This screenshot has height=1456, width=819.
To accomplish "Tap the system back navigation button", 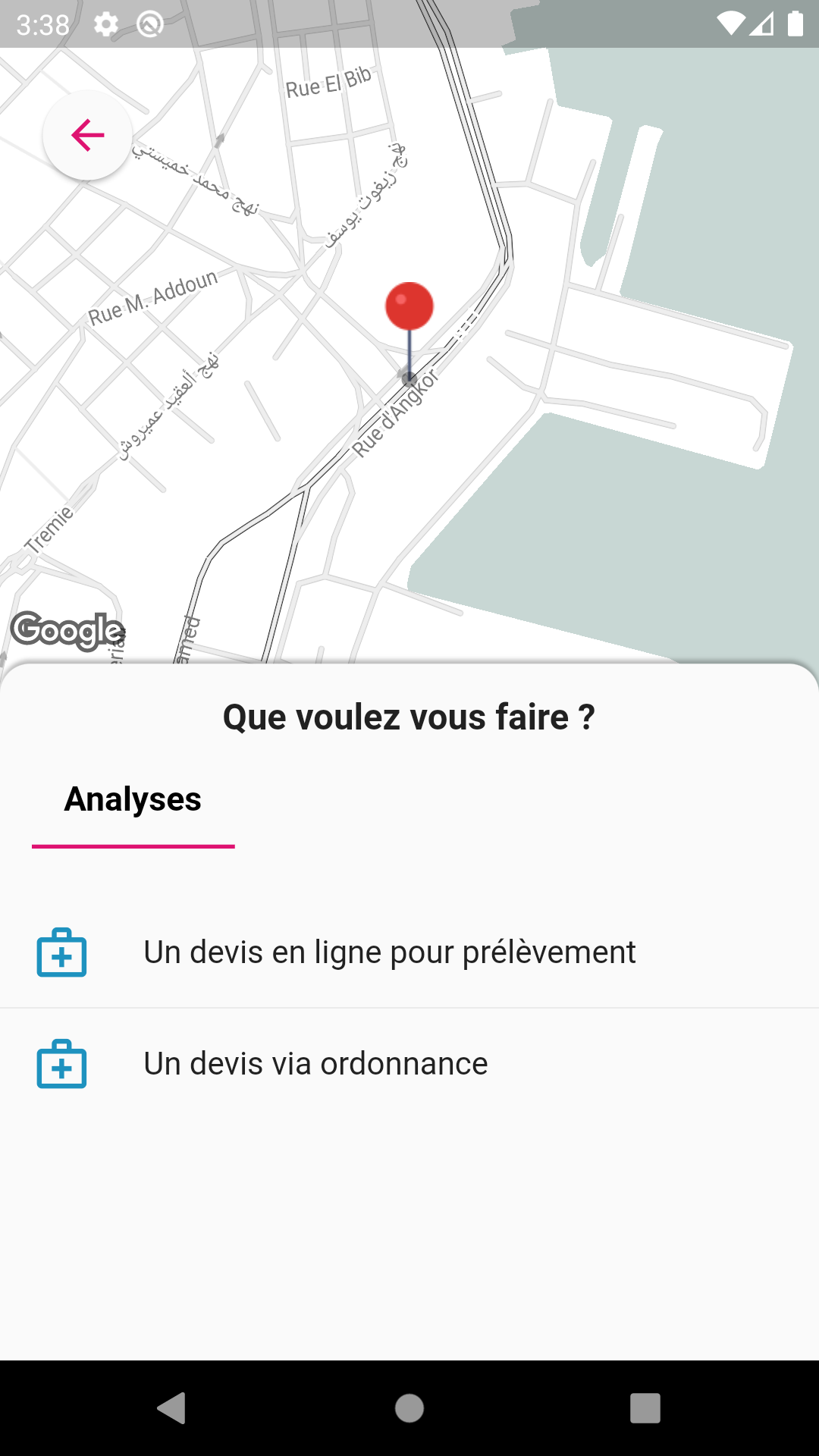I will pos(172,1408).
